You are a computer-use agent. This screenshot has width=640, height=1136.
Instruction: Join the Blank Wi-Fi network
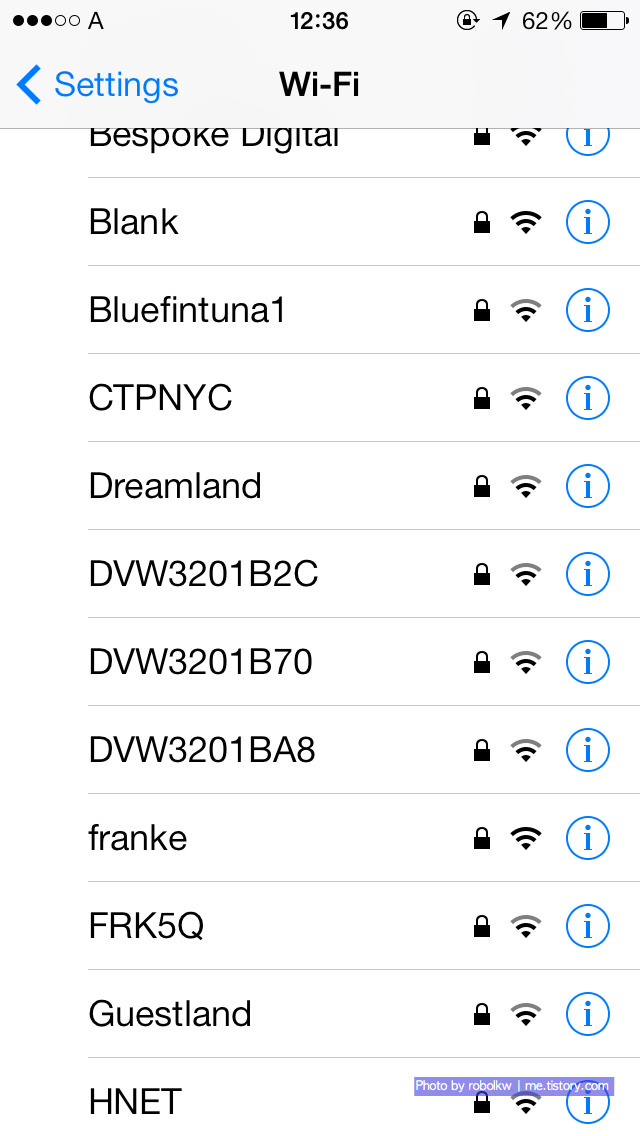click(x=134, y=222)
